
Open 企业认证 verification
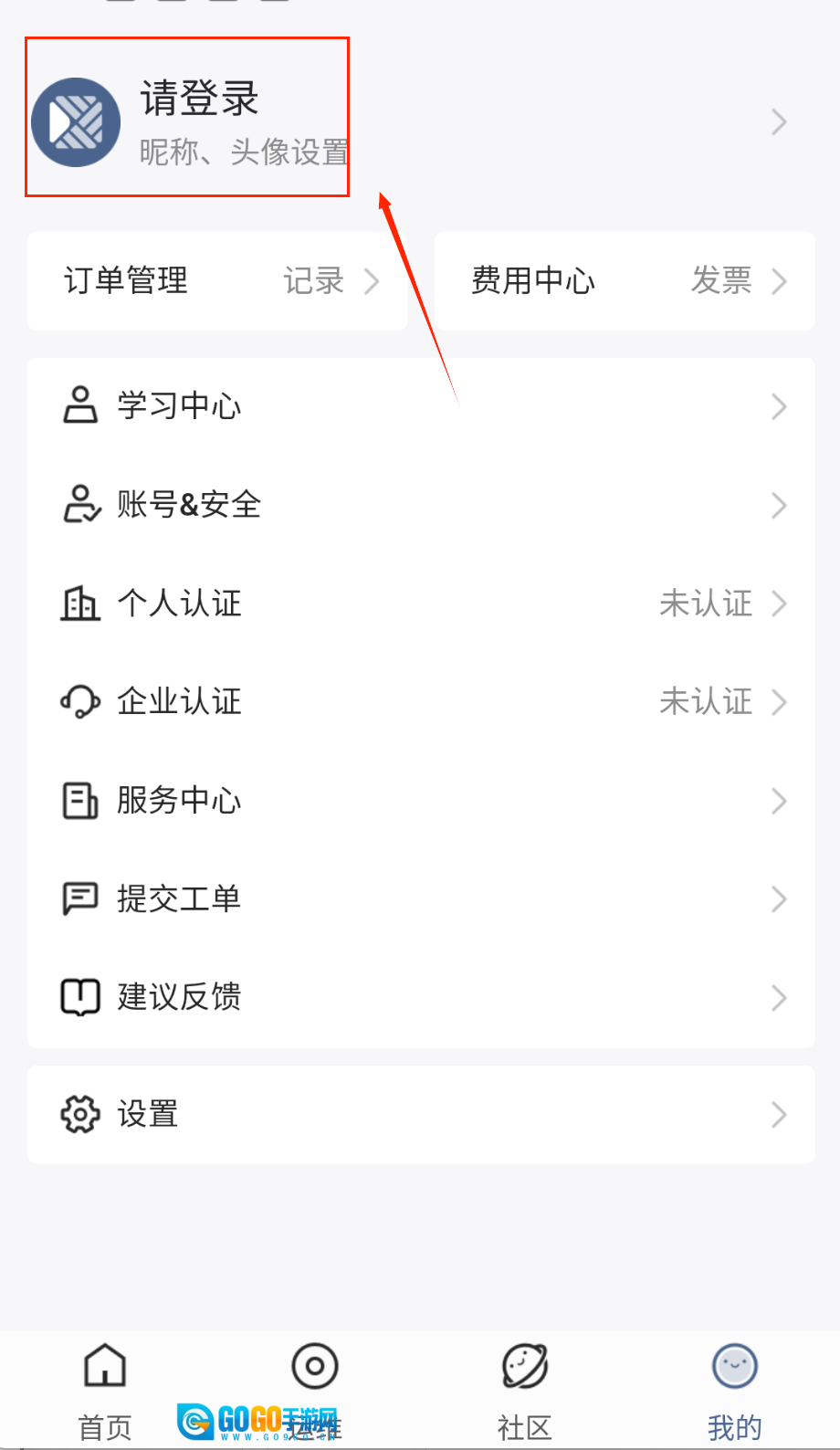pyautogui.click(x=420, y=702)
